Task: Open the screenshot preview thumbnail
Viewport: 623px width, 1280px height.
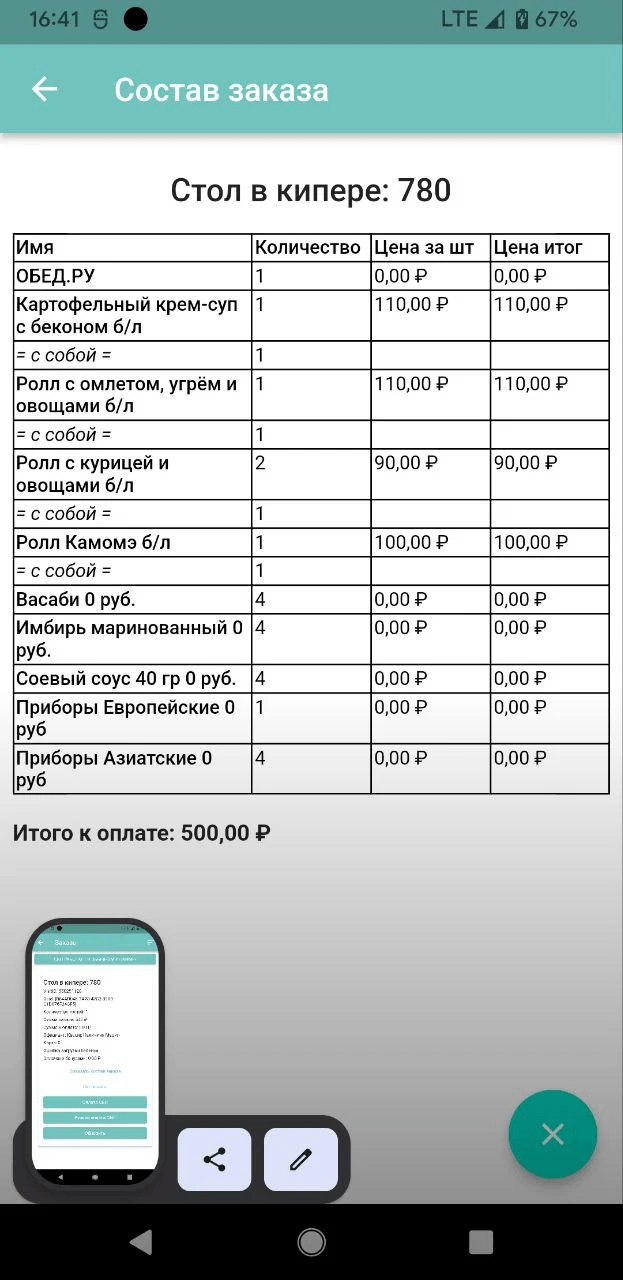Action: pos(95,1052)
